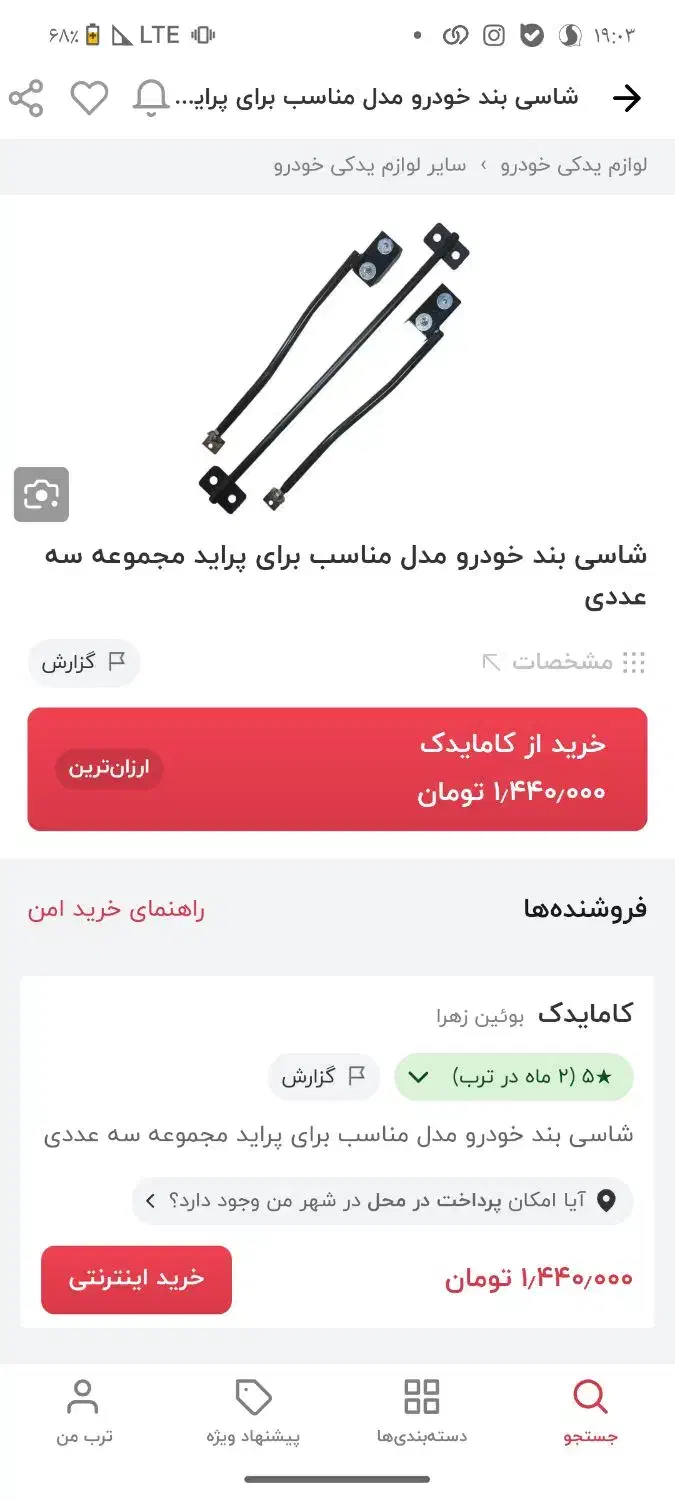Search by image with the camera icon

coord(41,494)
